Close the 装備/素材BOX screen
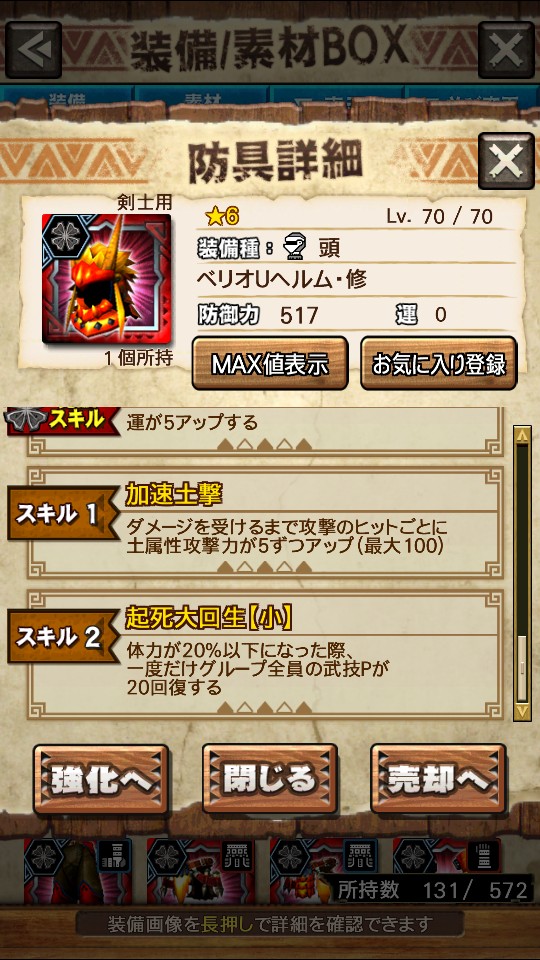This screenshot has width=540, height=960. (506, 50)
